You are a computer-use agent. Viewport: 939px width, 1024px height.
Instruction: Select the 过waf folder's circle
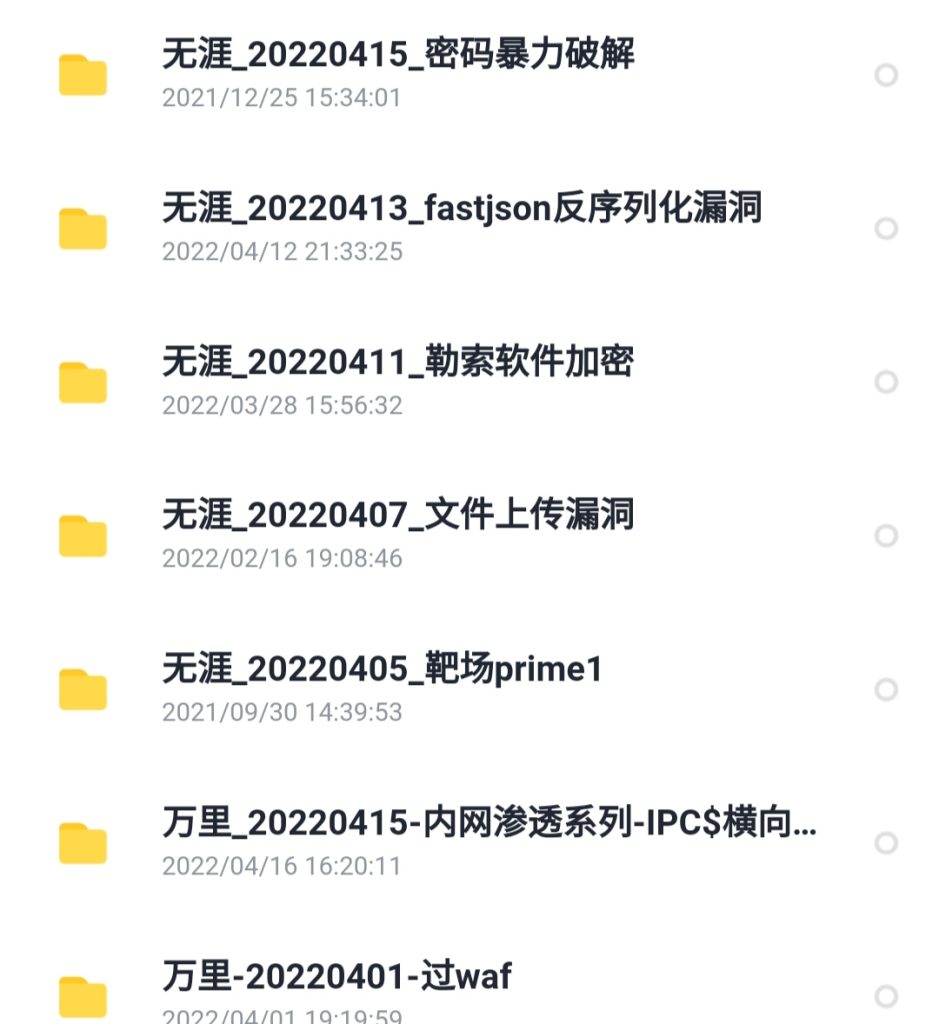(886, 996)
